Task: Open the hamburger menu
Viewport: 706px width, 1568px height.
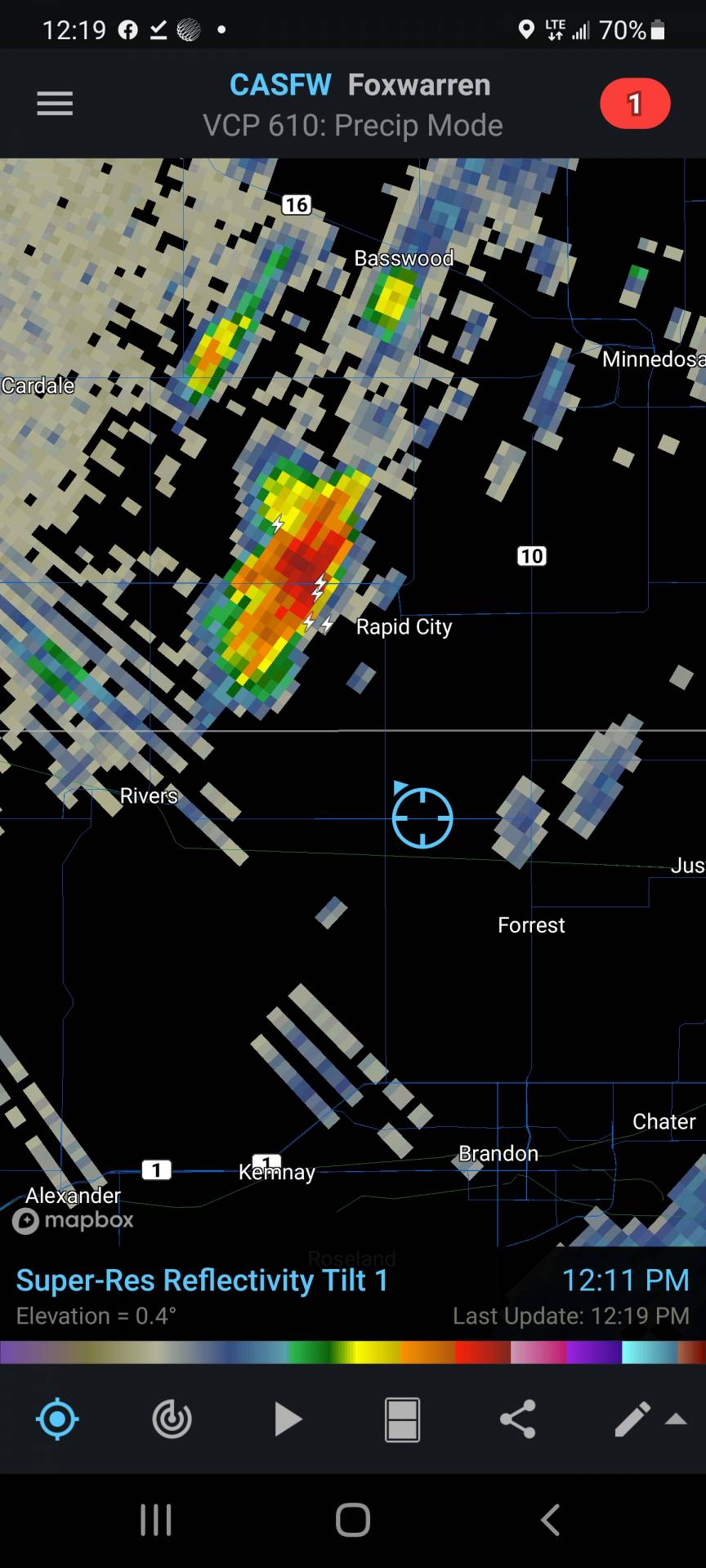Action: click(x=55, y=104)
